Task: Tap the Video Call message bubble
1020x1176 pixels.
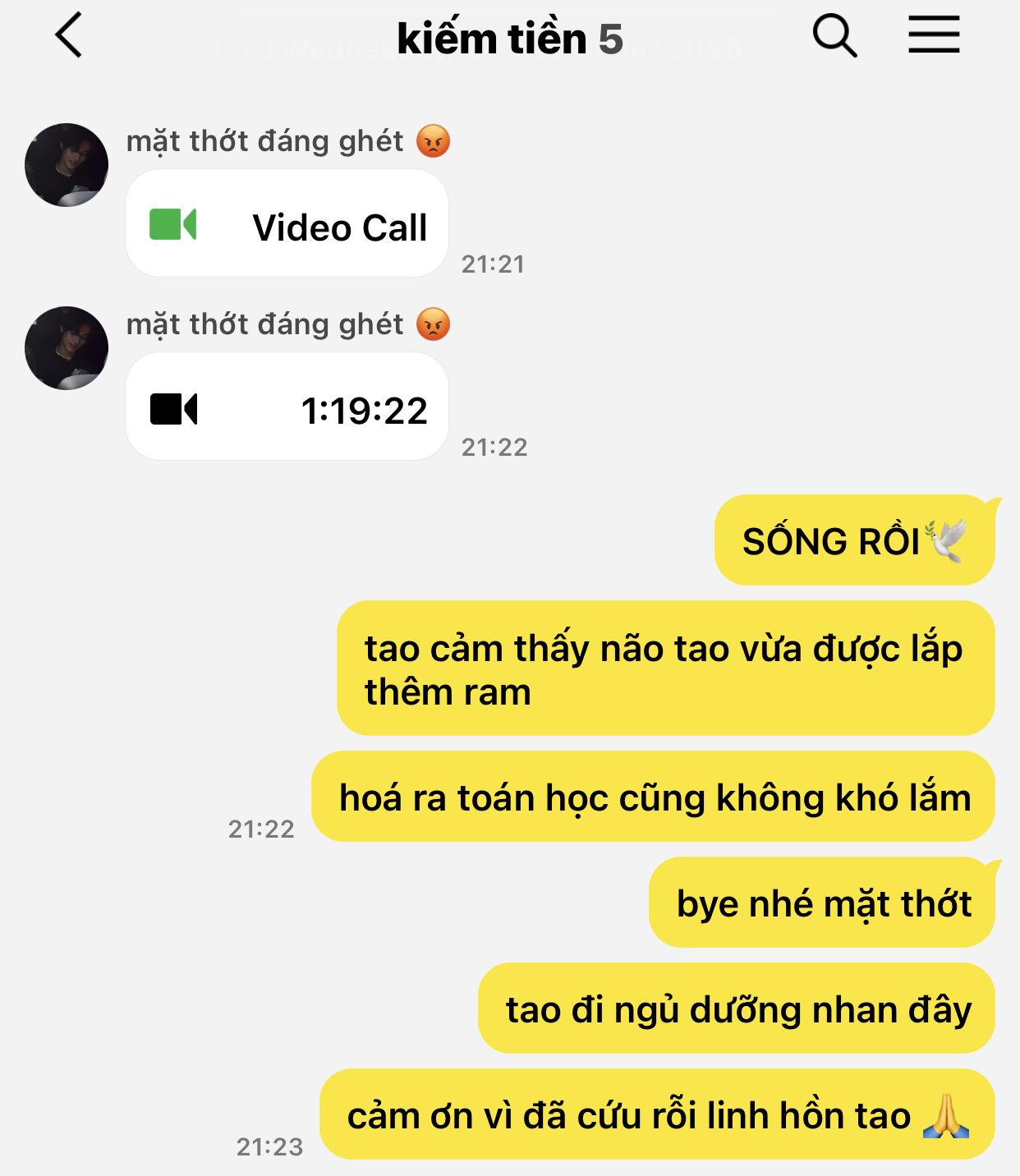Action: pos(287,223)
